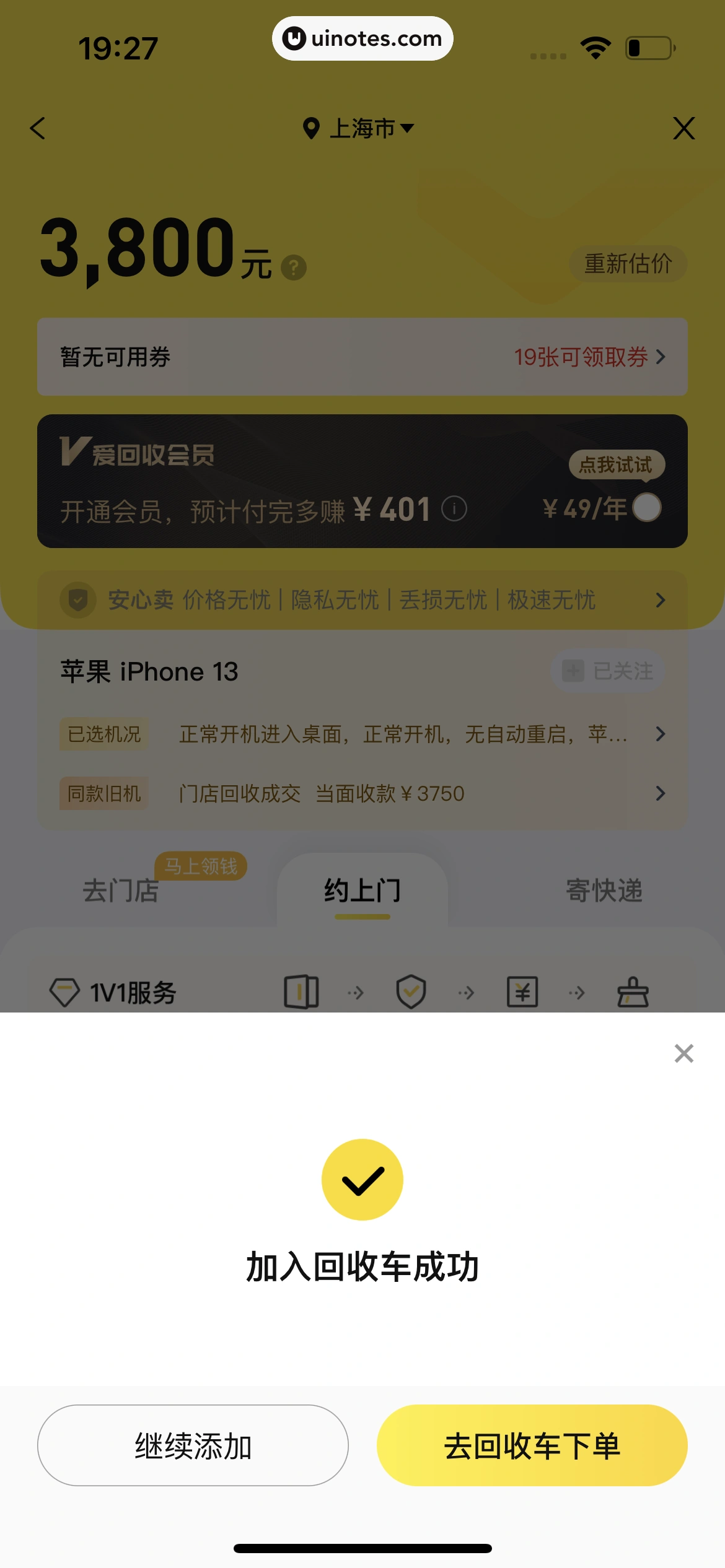Select the 约上门 tab

(x=362, y=891)
